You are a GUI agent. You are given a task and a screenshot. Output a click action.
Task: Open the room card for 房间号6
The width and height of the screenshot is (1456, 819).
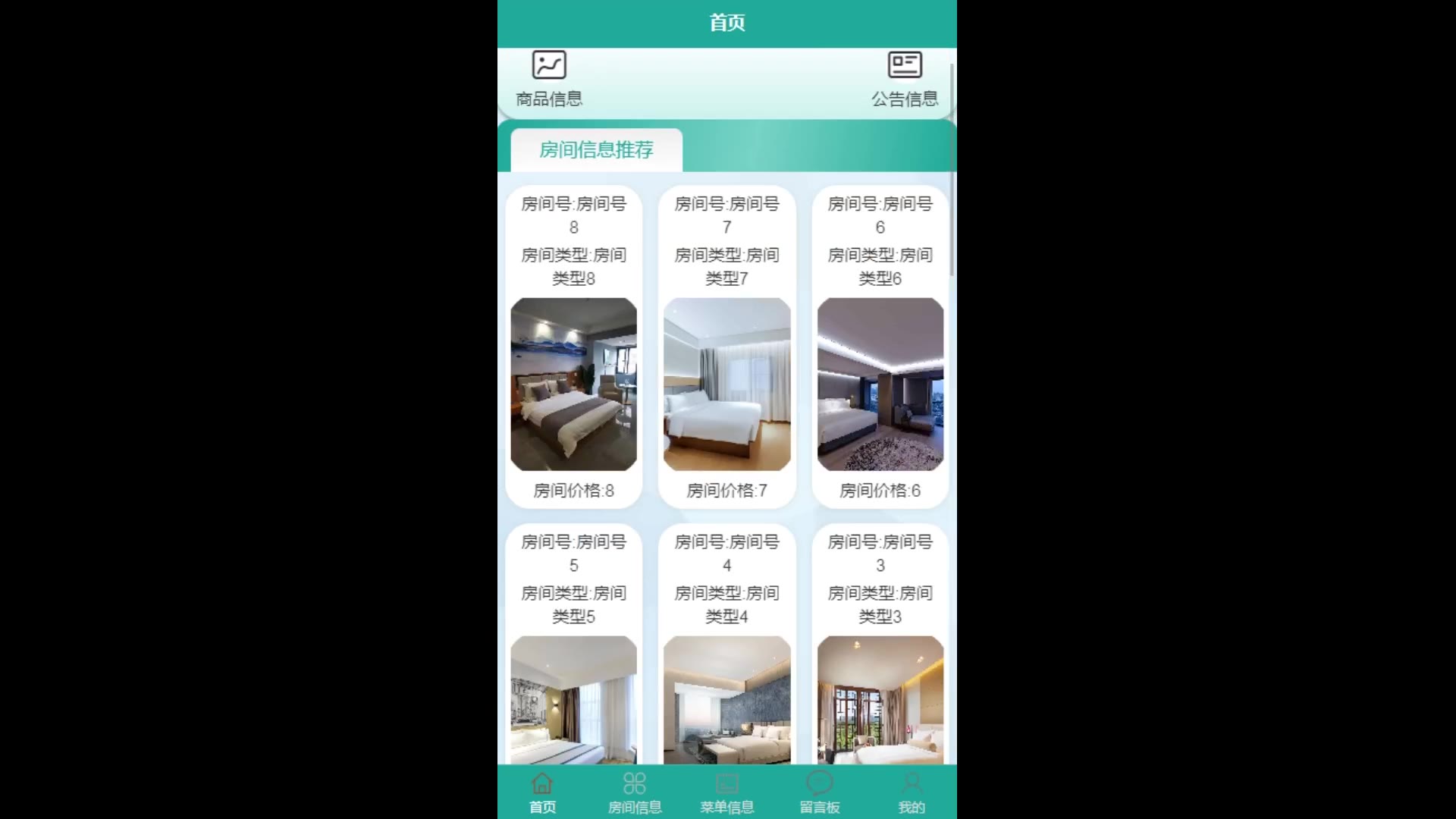pyautogui.click(x=880, y=384)
